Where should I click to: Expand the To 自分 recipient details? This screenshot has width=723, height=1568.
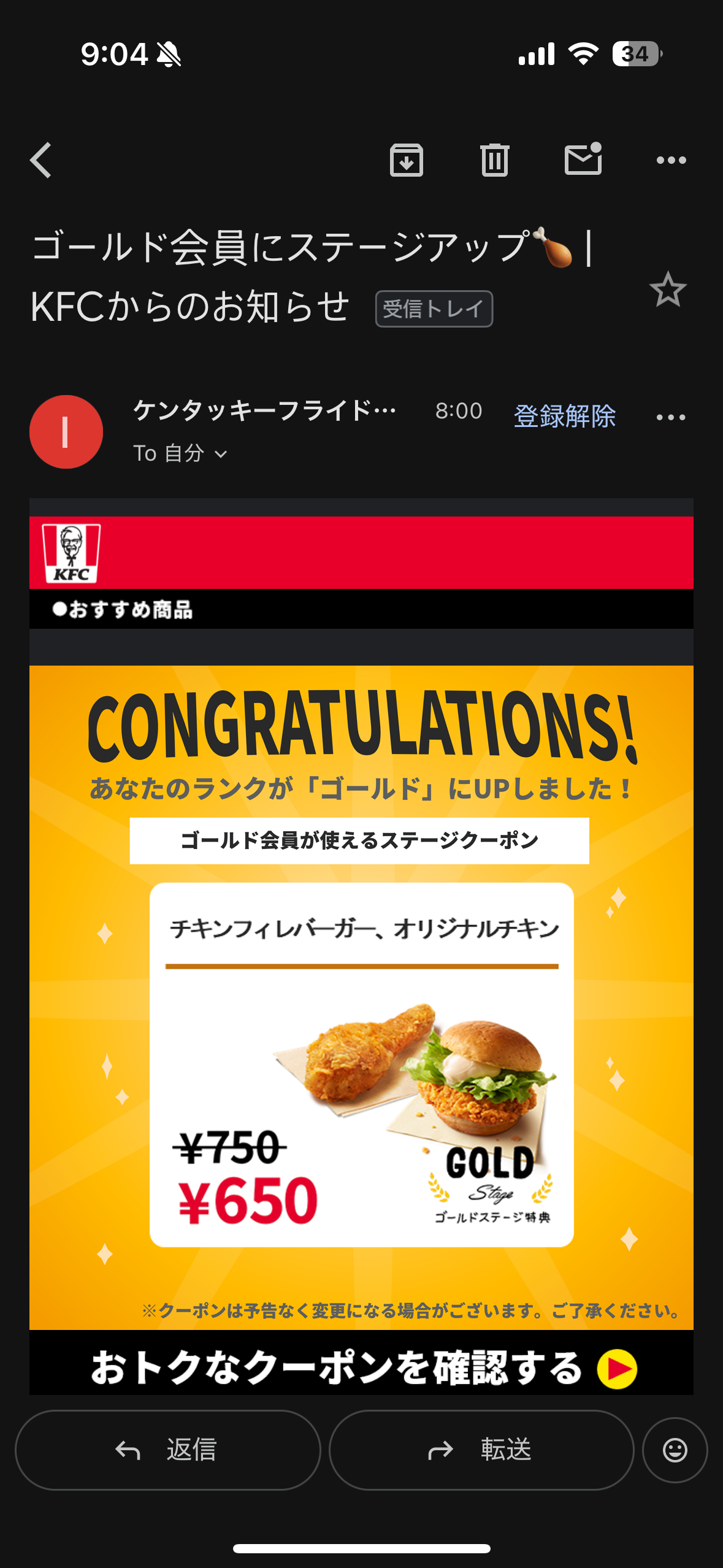tap(180, 453)
